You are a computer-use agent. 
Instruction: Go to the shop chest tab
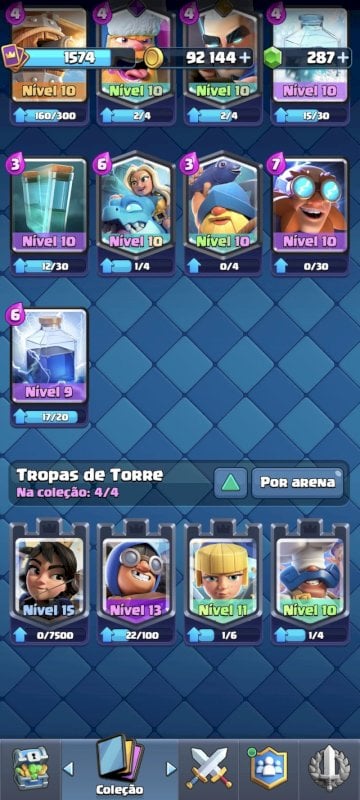coord(30,768)
